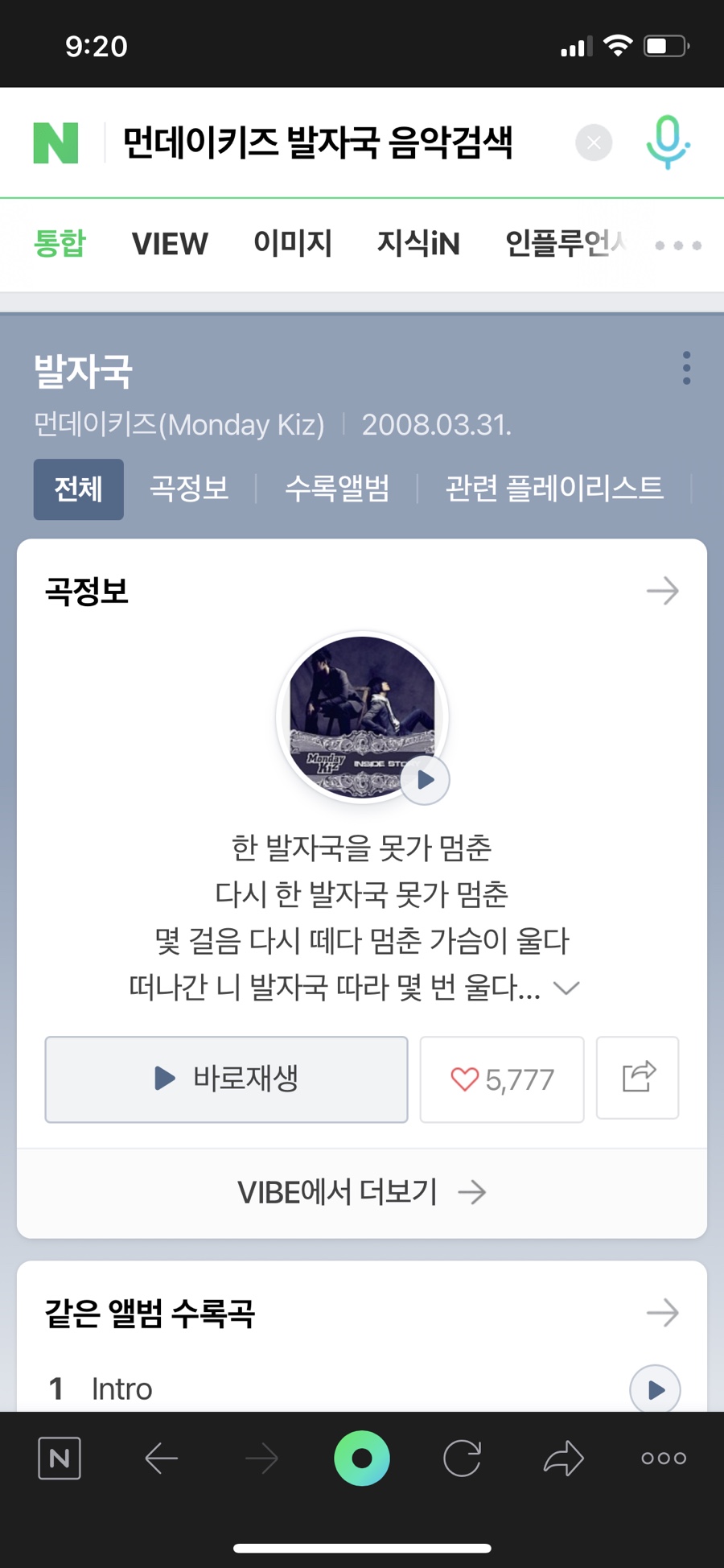This screenshot has width=724, height=1568.
Task: Reload the page in browser toolbar
Action: click(x=462, y=1458)
